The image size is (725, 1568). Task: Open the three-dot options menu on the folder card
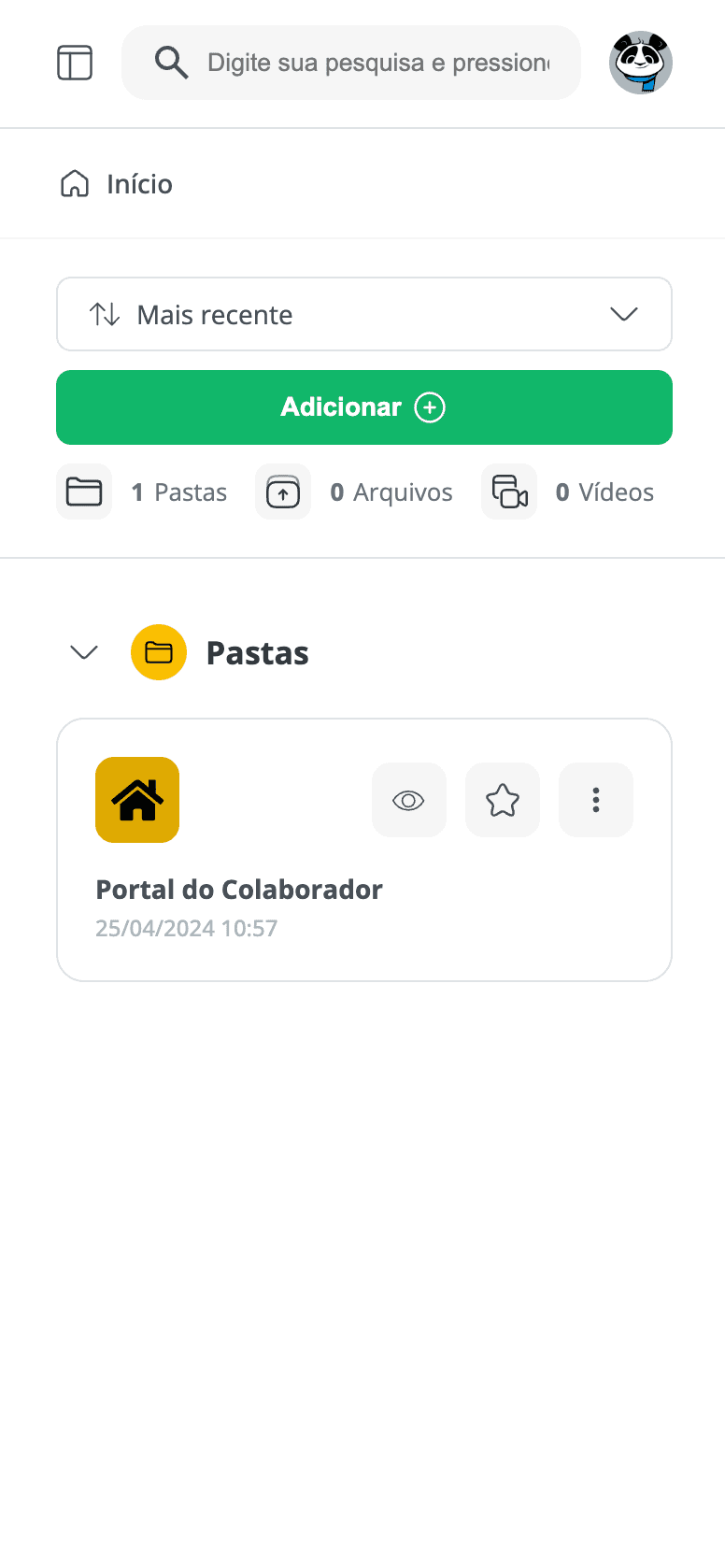pyautogui.click(x=595, y=800)
